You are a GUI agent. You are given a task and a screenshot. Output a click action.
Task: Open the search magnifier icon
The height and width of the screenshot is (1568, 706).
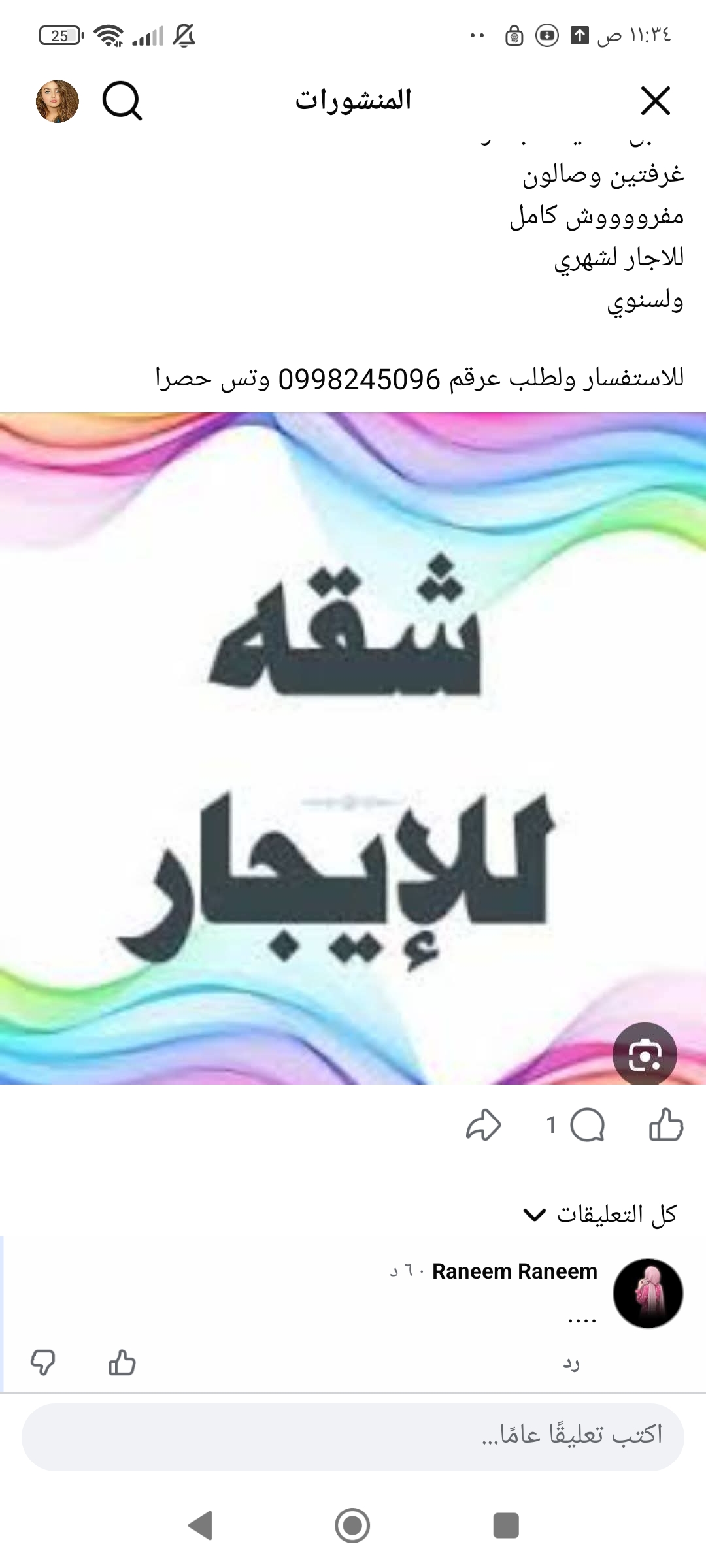(x=122, y=101)
